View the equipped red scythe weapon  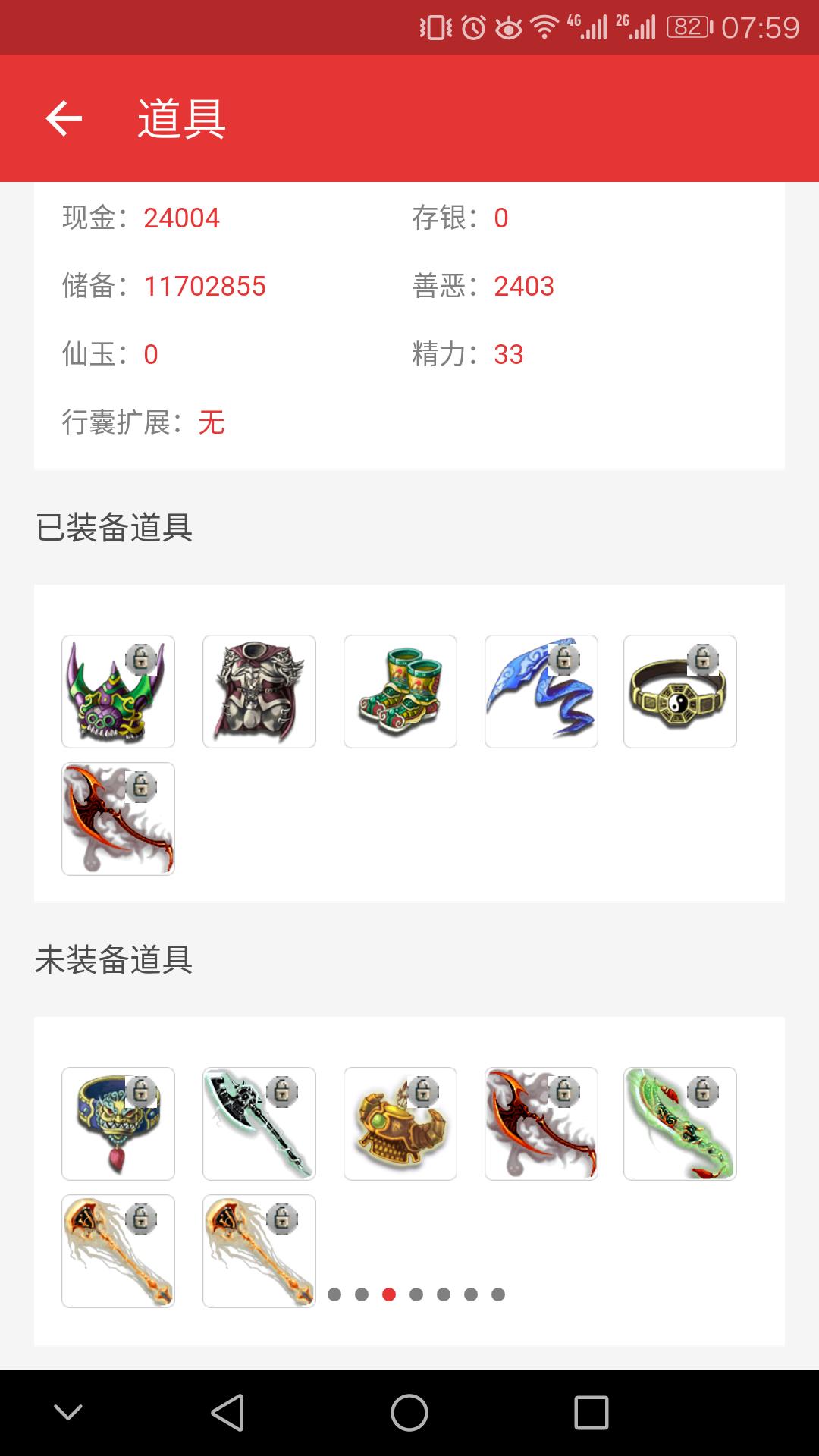coord(118,819)
